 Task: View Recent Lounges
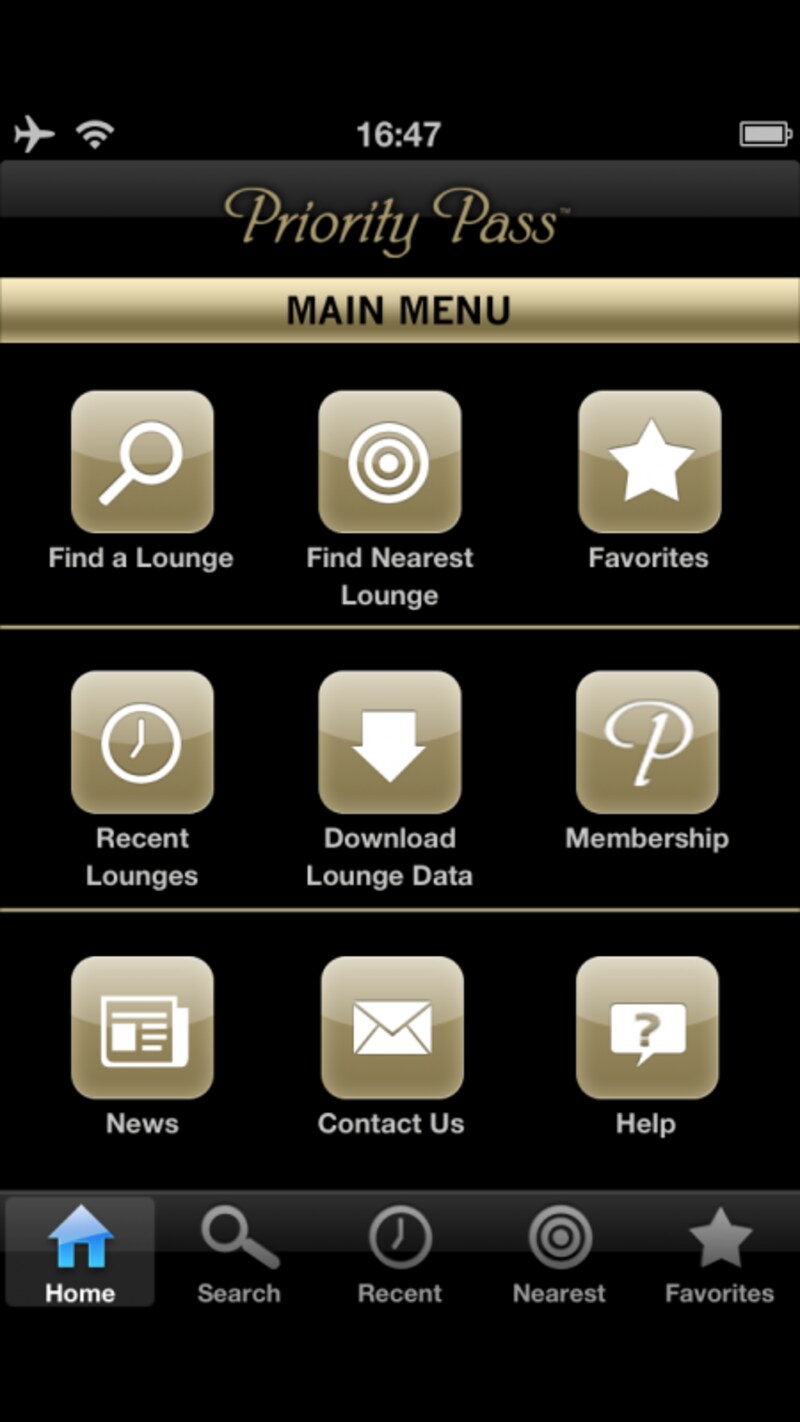[x=142, y=742]
